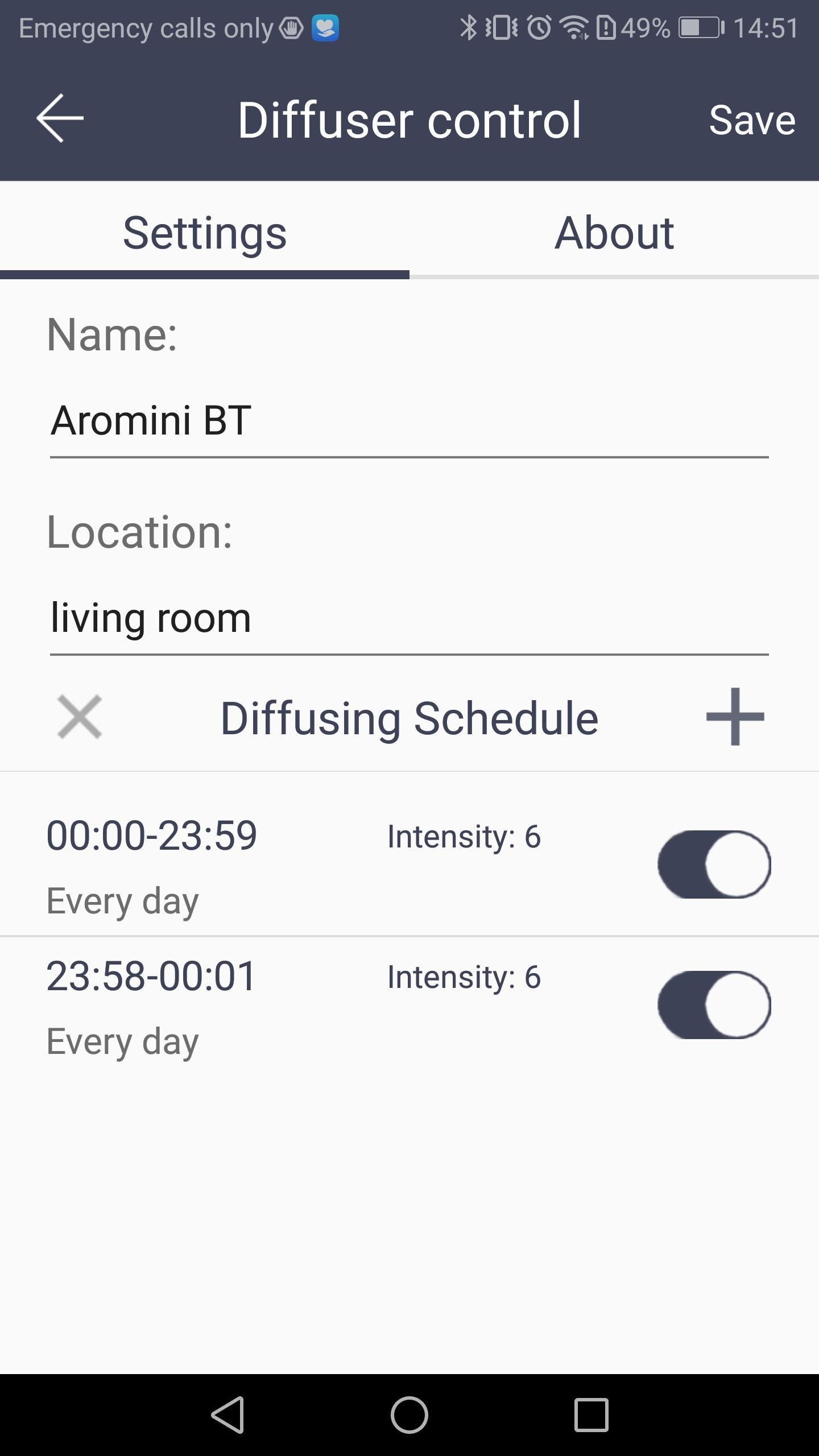Go back using the app bar arrow
This screenshot has width=819, height=1456.
click(x=60, y=118)
